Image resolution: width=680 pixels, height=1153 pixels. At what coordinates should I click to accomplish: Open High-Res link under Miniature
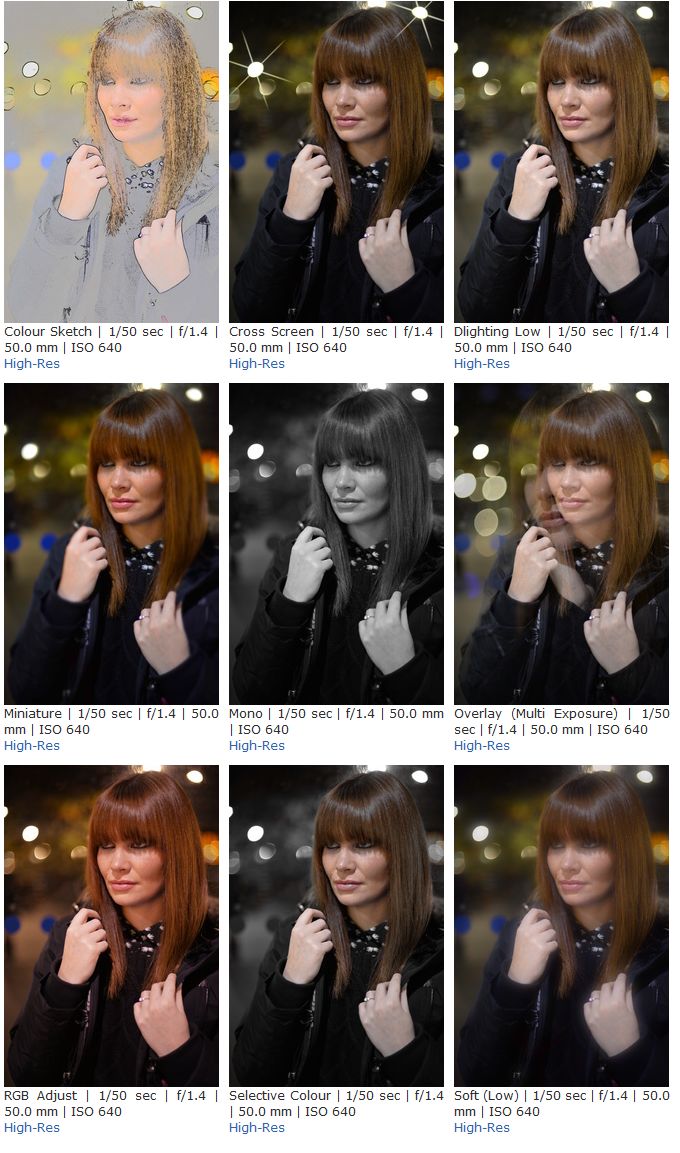(32, 746)
